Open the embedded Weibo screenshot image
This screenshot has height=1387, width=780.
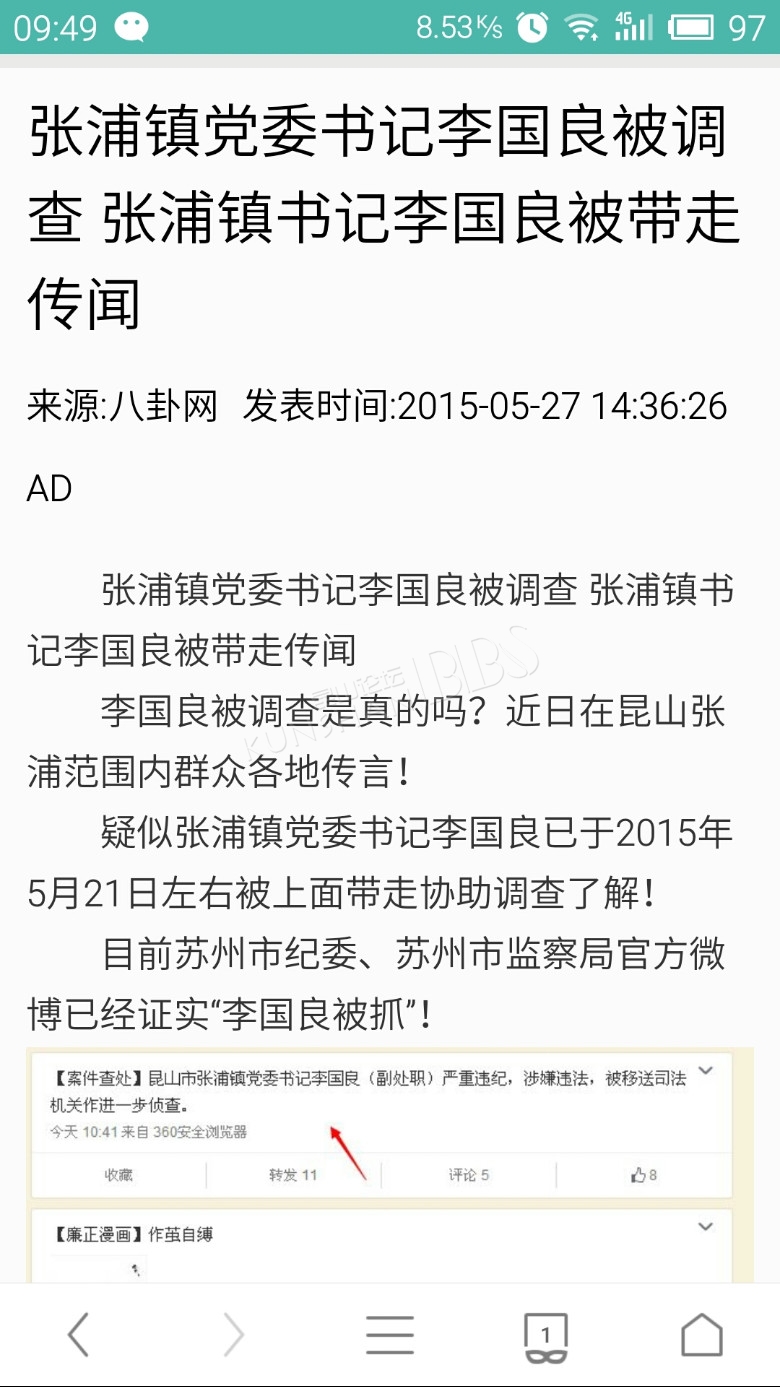point(390,1166)
